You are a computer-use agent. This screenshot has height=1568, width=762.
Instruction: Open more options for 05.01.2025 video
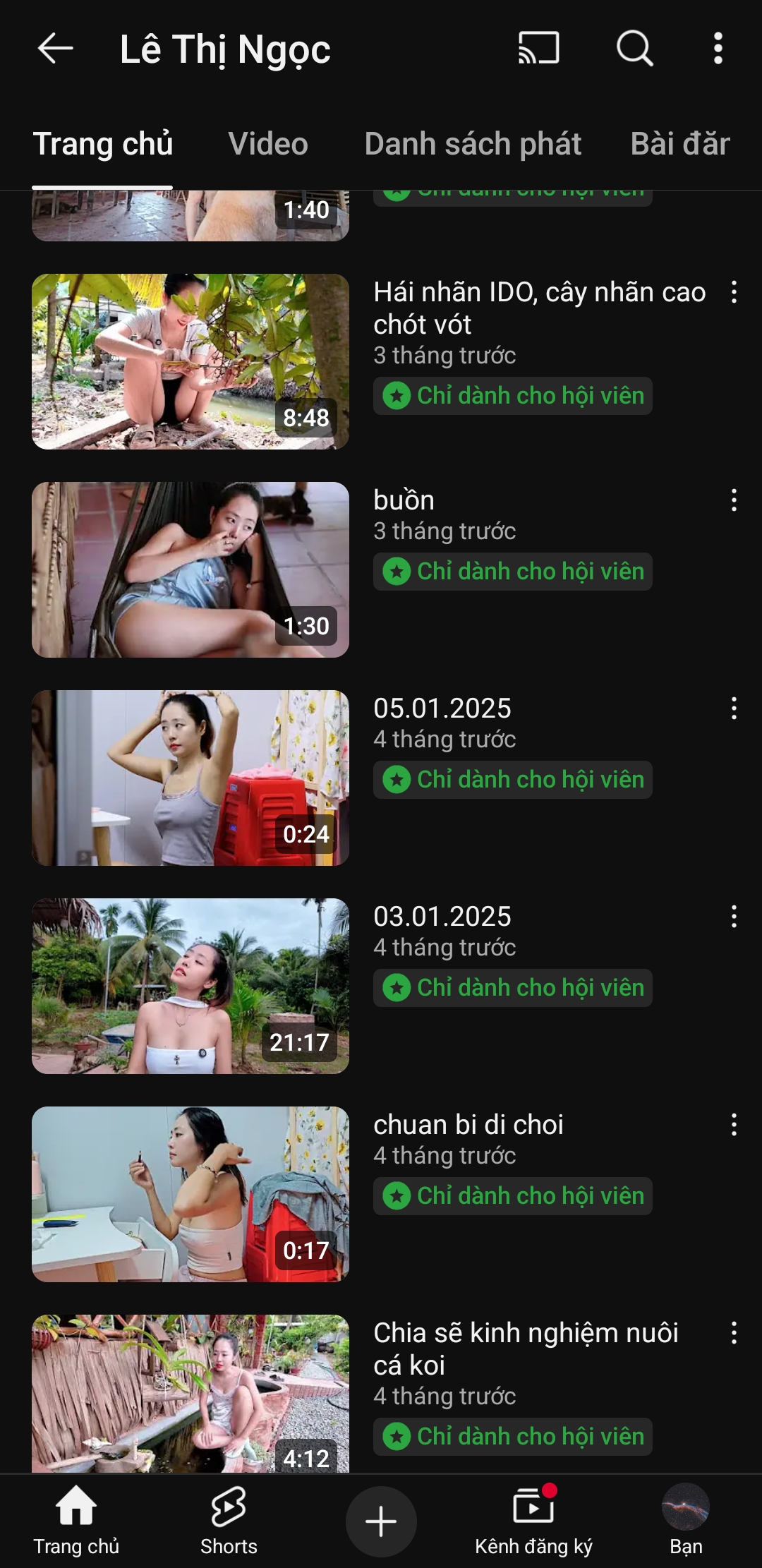[x=734, y=708]
